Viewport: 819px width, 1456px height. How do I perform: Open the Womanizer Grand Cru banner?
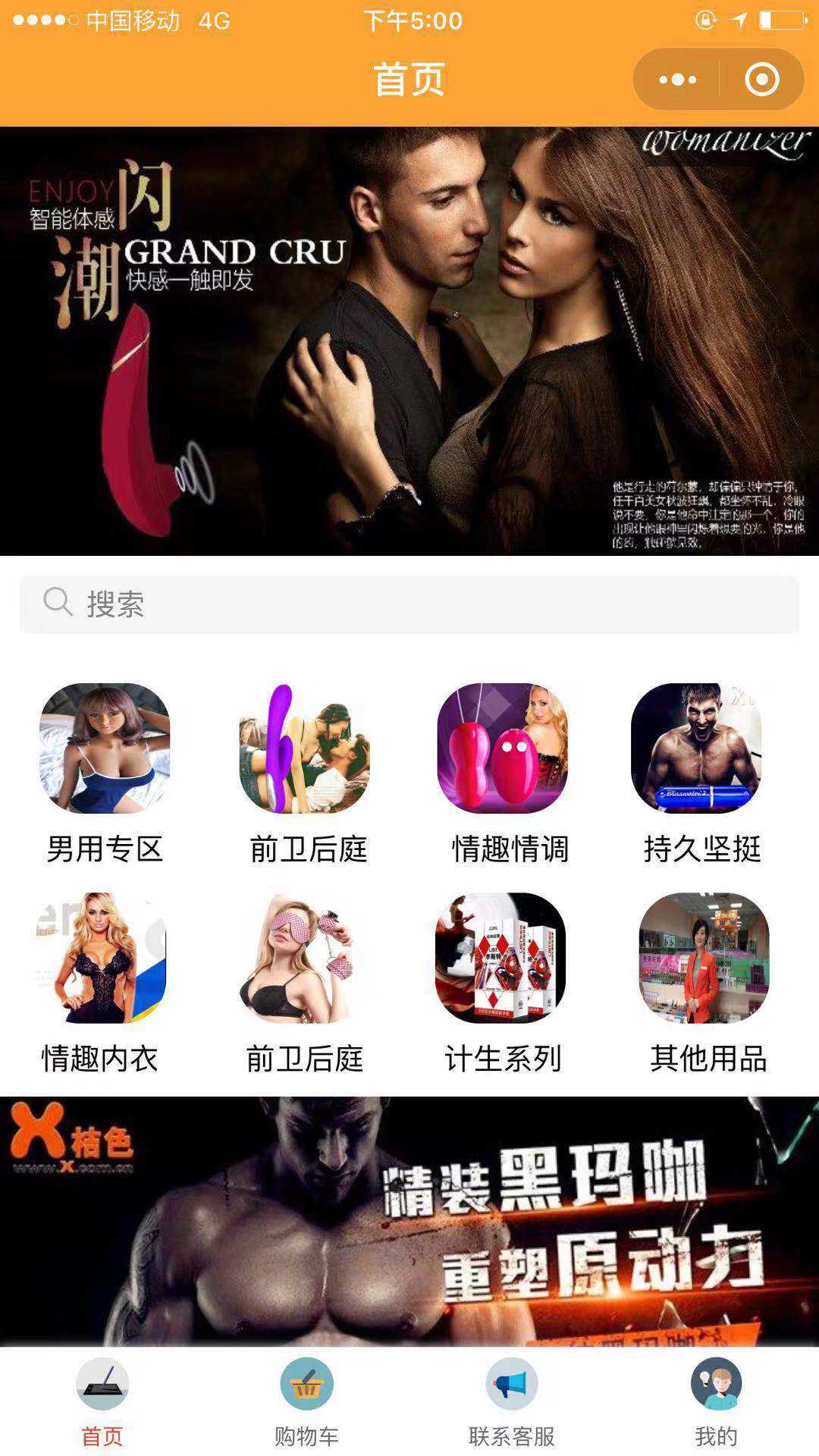409,341
